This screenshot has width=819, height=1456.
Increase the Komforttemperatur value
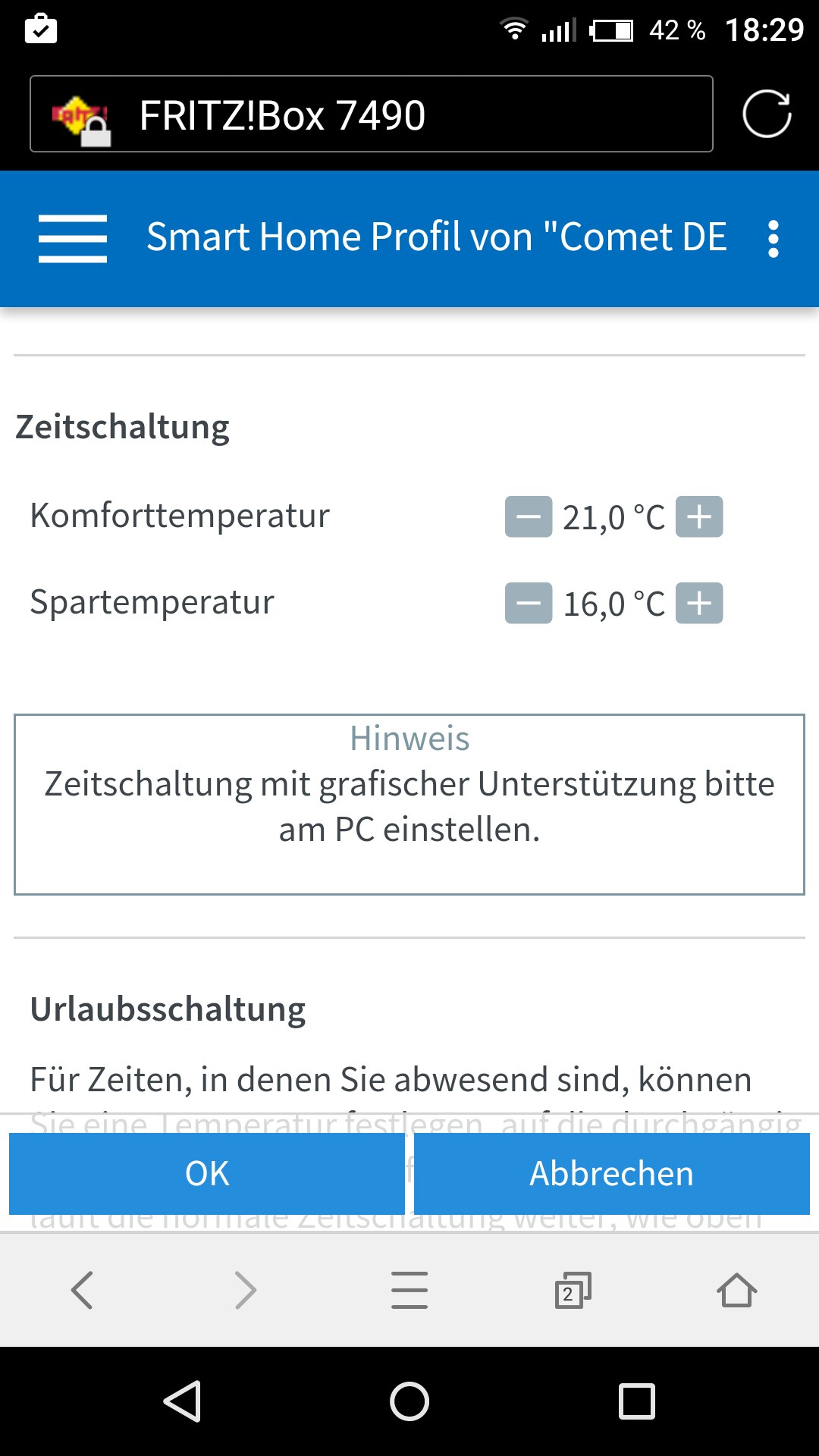pos(699,517)
